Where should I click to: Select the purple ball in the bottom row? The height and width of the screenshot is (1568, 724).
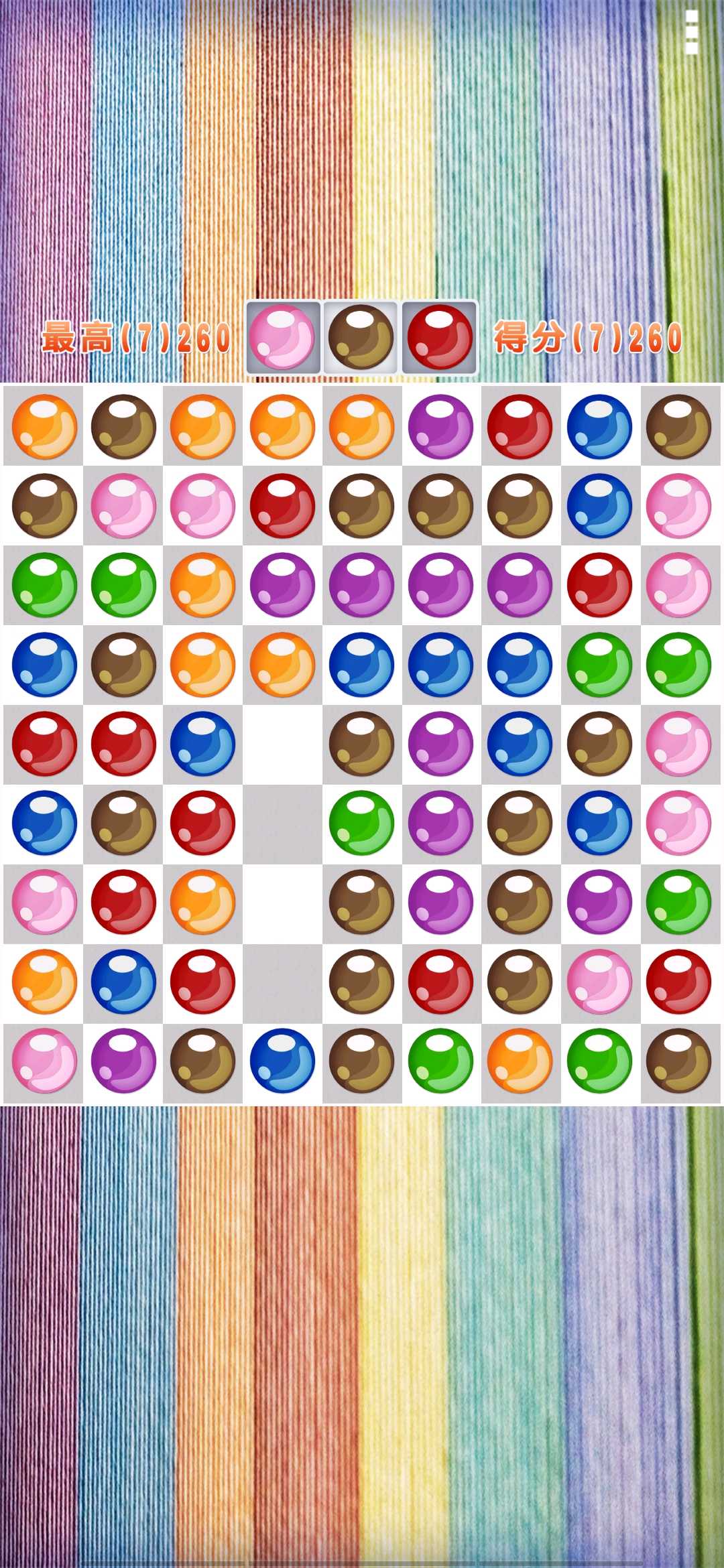click(x=124, y=1061)
